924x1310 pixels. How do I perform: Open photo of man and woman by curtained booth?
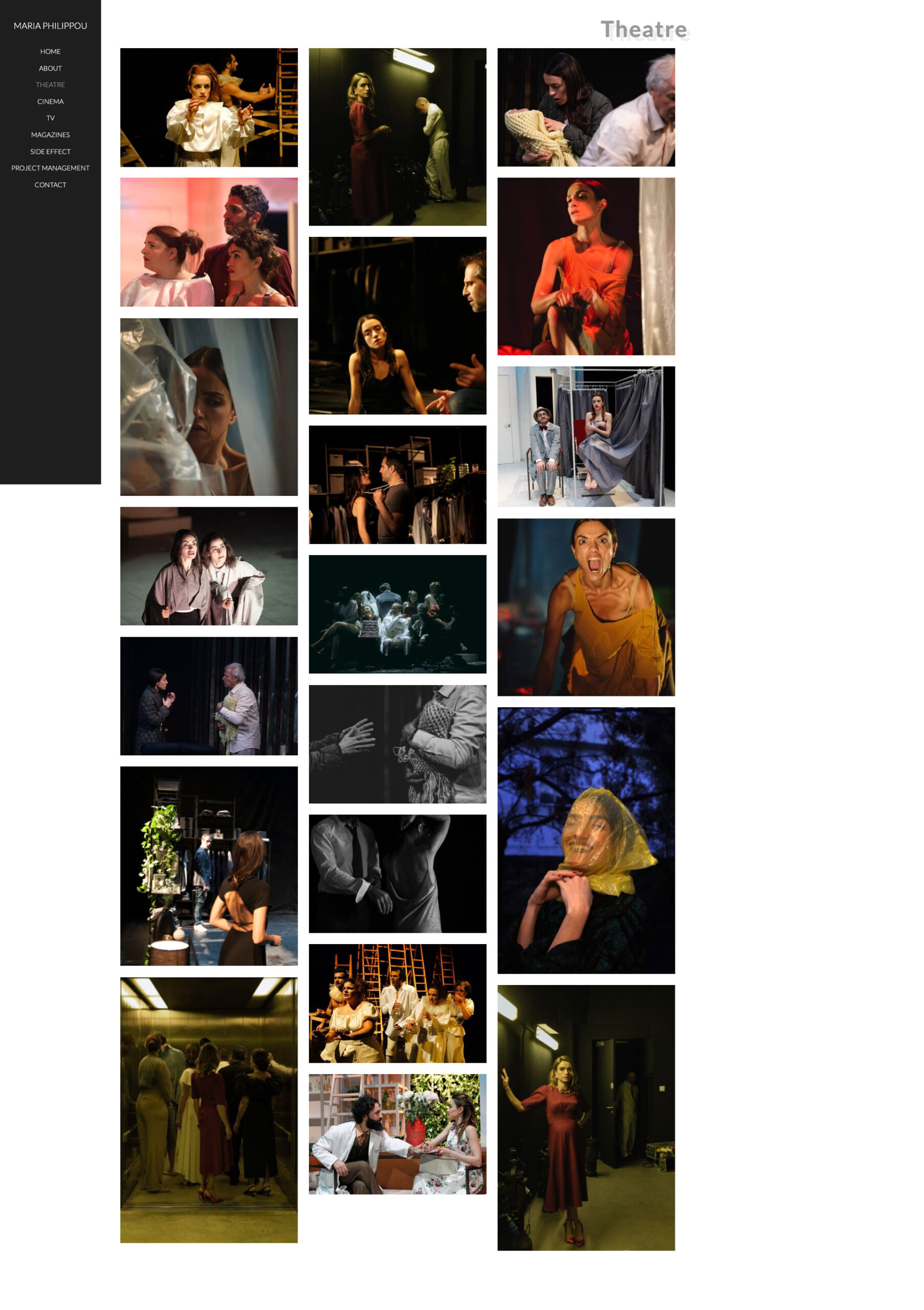click(586, 436)
